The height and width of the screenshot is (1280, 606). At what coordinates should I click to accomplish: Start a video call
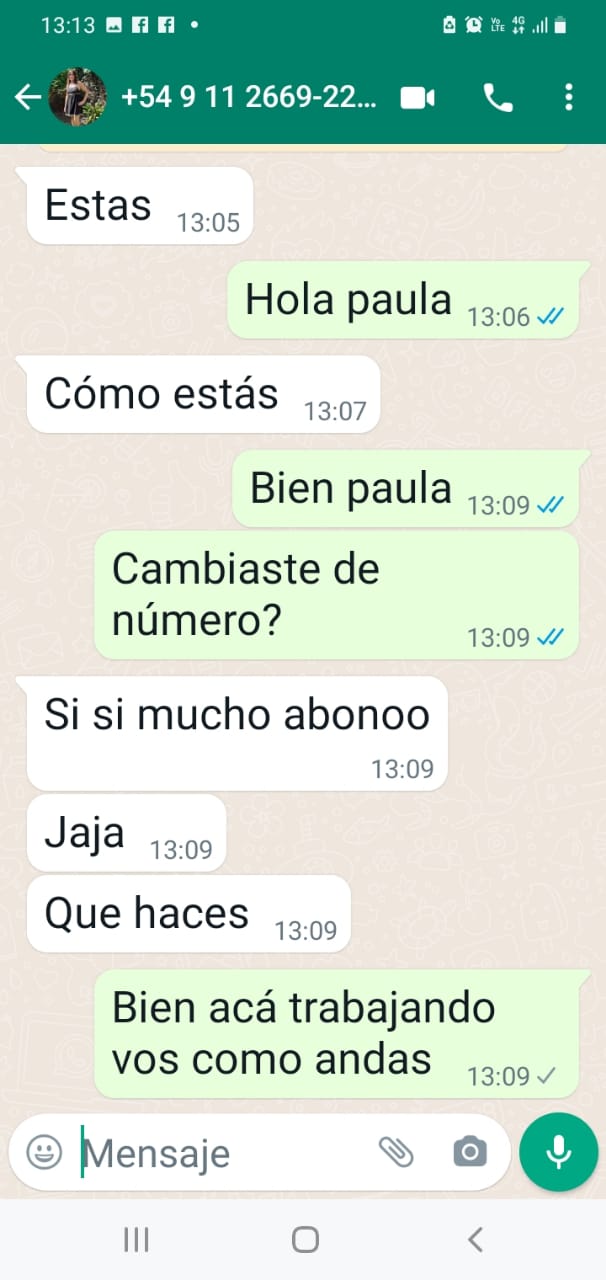coord(417,97)
